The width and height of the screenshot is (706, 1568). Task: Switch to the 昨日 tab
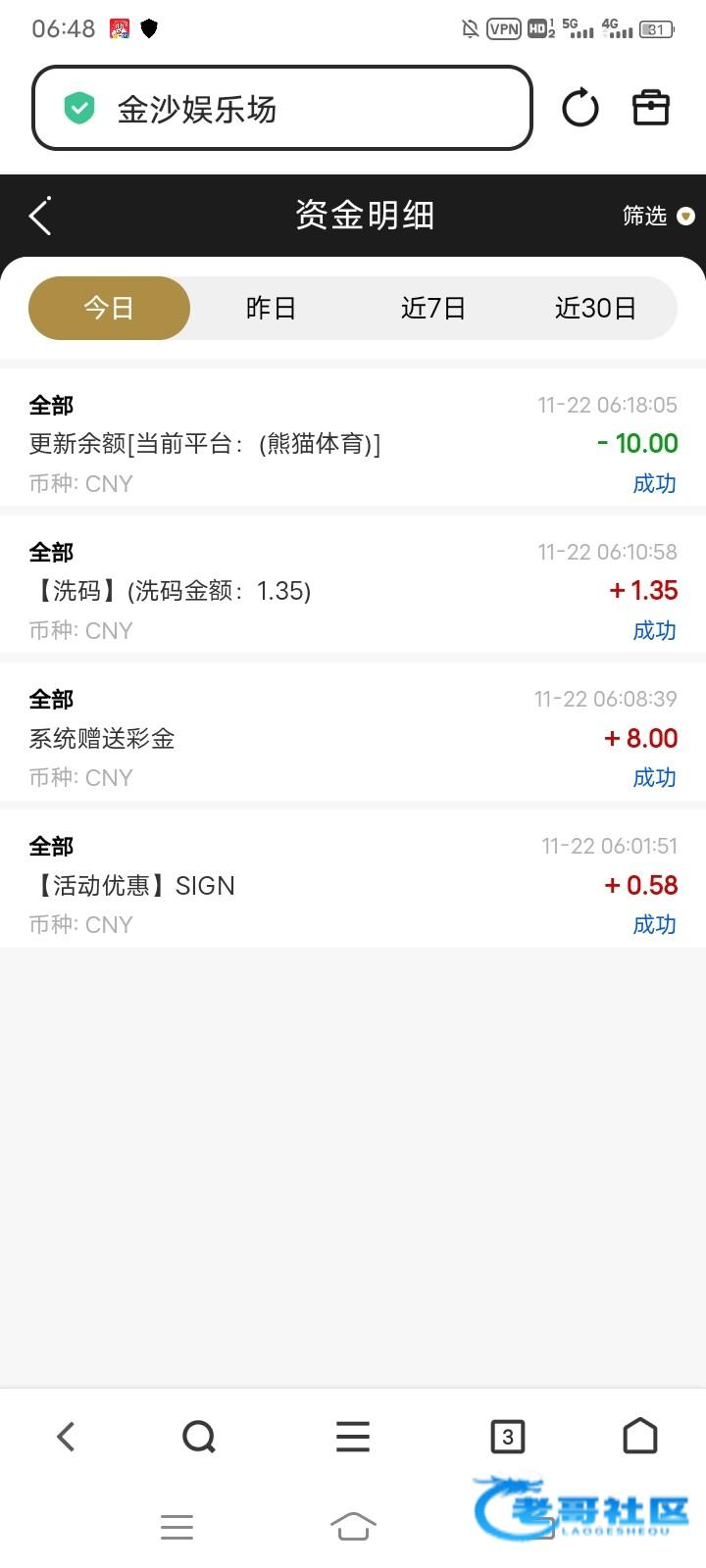click(271, 309)
